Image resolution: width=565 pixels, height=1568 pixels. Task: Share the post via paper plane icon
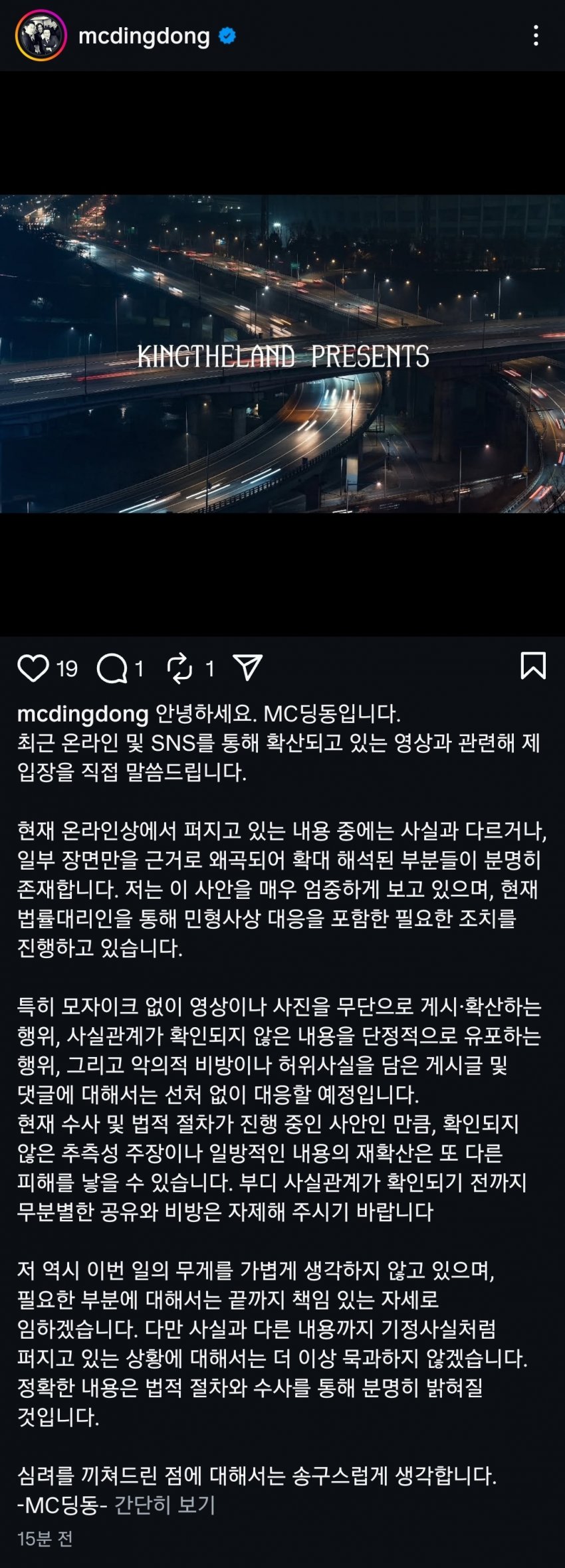pos(248,668)
